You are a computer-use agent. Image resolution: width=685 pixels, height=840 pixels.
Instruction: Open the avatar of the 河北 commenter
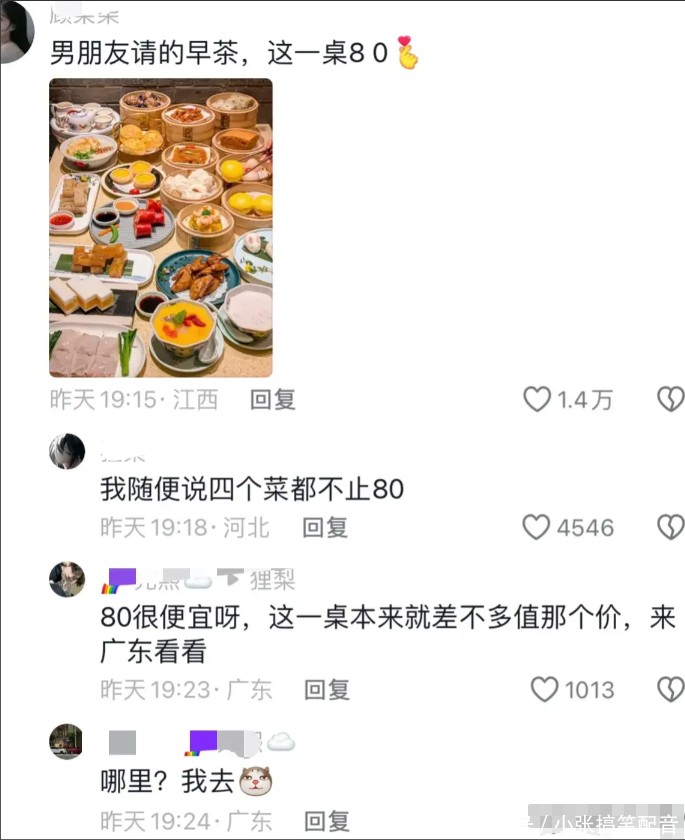coord(67,452)
